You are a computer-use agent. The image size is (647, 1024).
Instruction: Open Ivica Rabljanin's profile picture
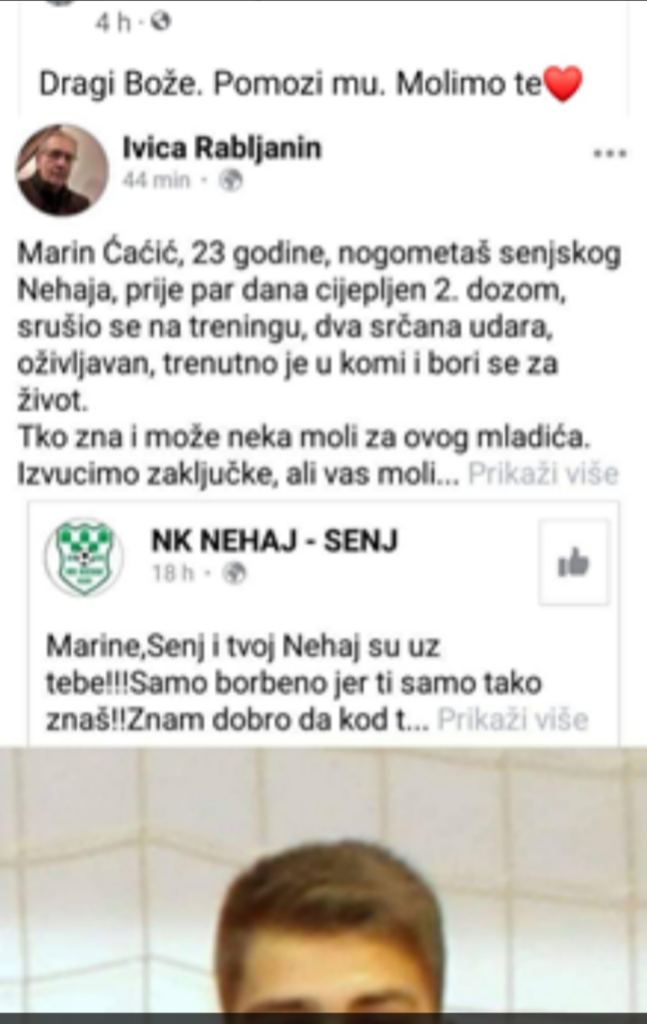[x=61, y=170]
